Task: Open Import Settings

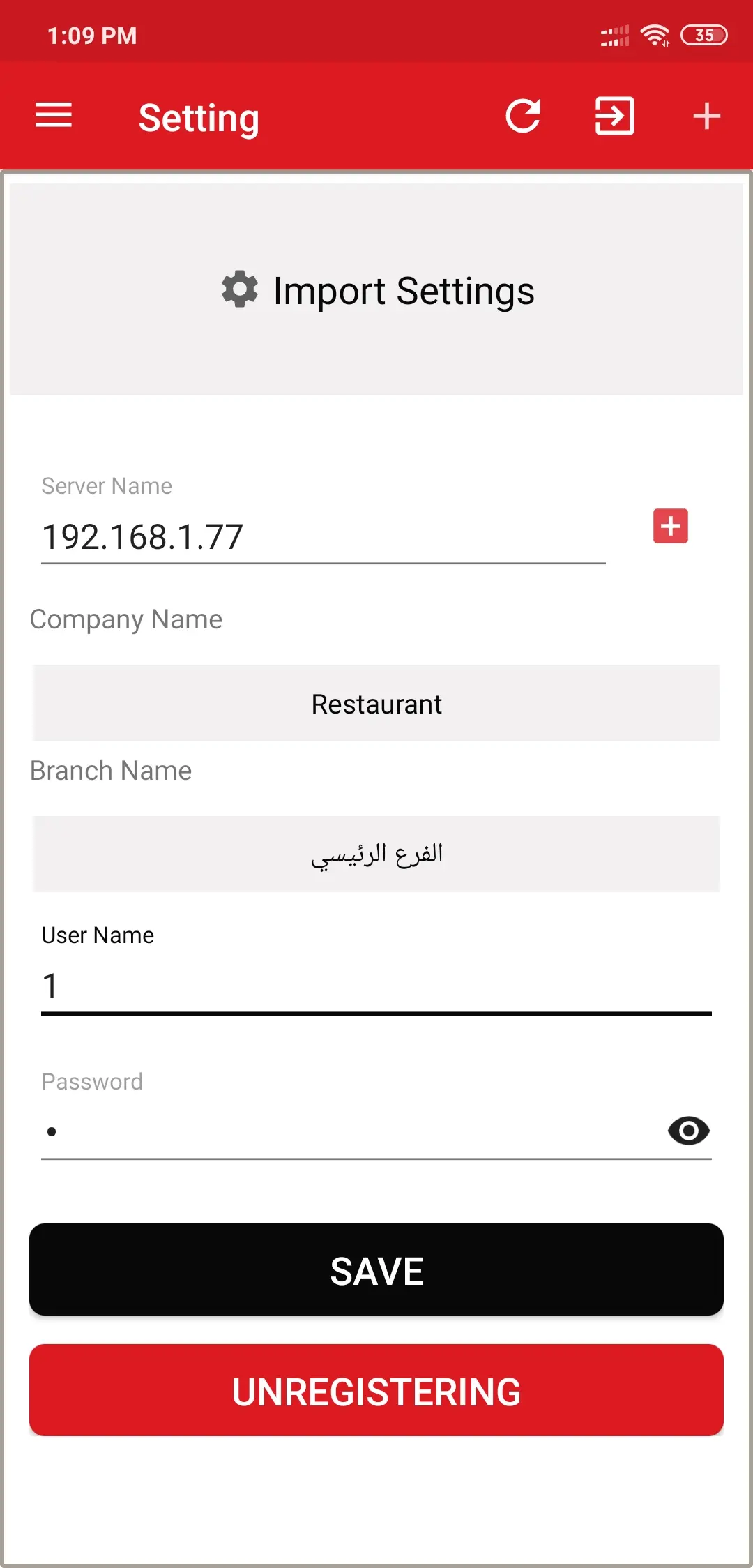Action: 376,290
